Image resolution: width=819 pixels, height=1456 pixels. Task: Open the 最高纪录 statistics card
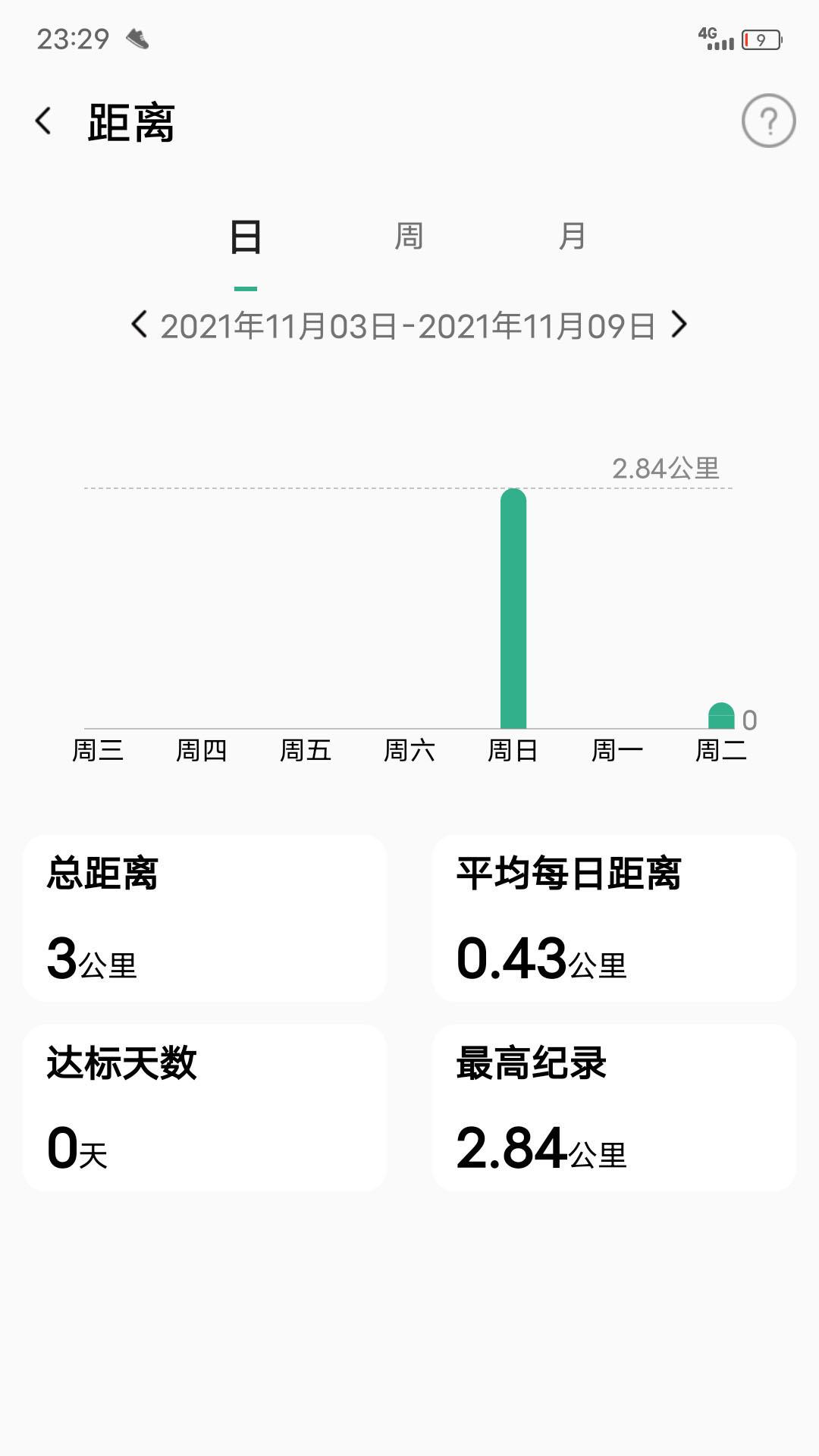pos(614,1107)
